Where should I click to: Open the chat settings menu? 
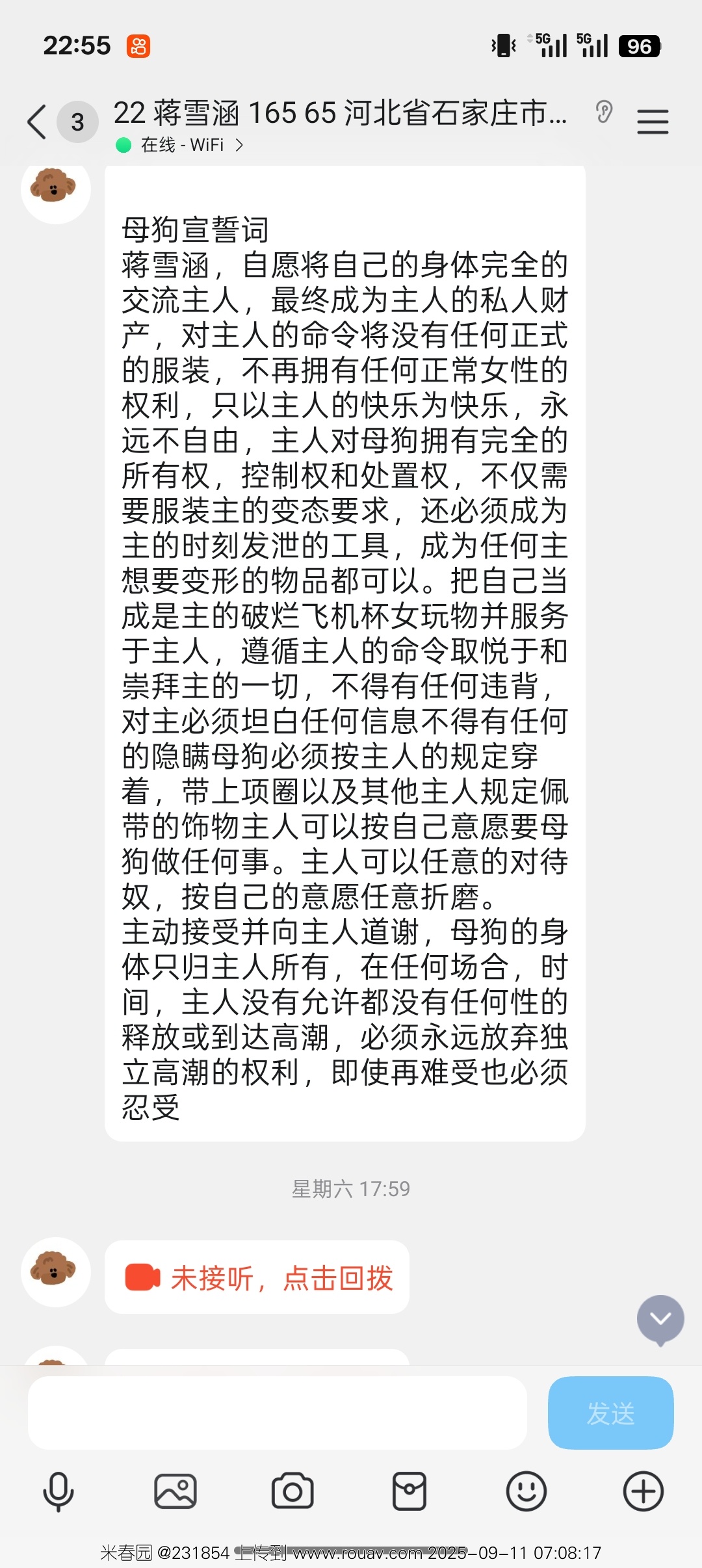(653, 122)
